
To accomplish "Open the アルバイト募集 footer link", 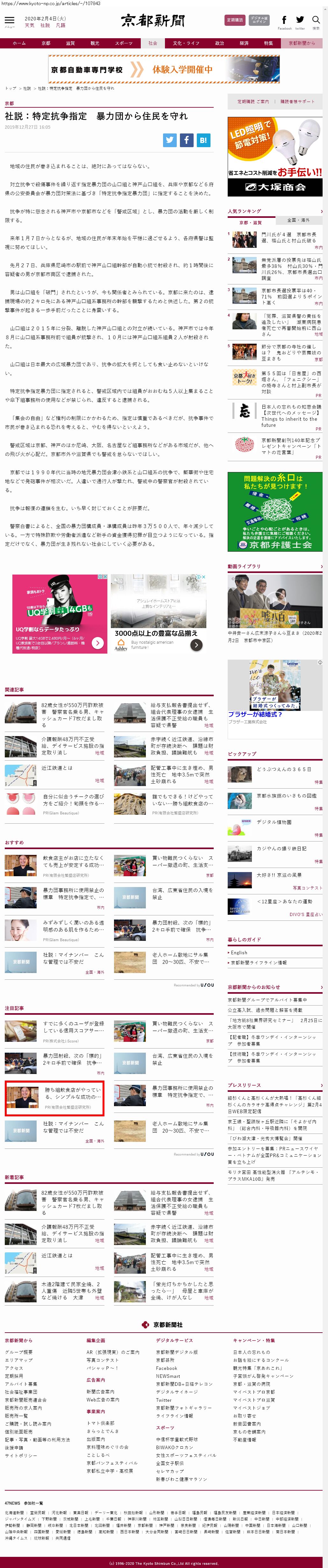I will click(21, 1384).
